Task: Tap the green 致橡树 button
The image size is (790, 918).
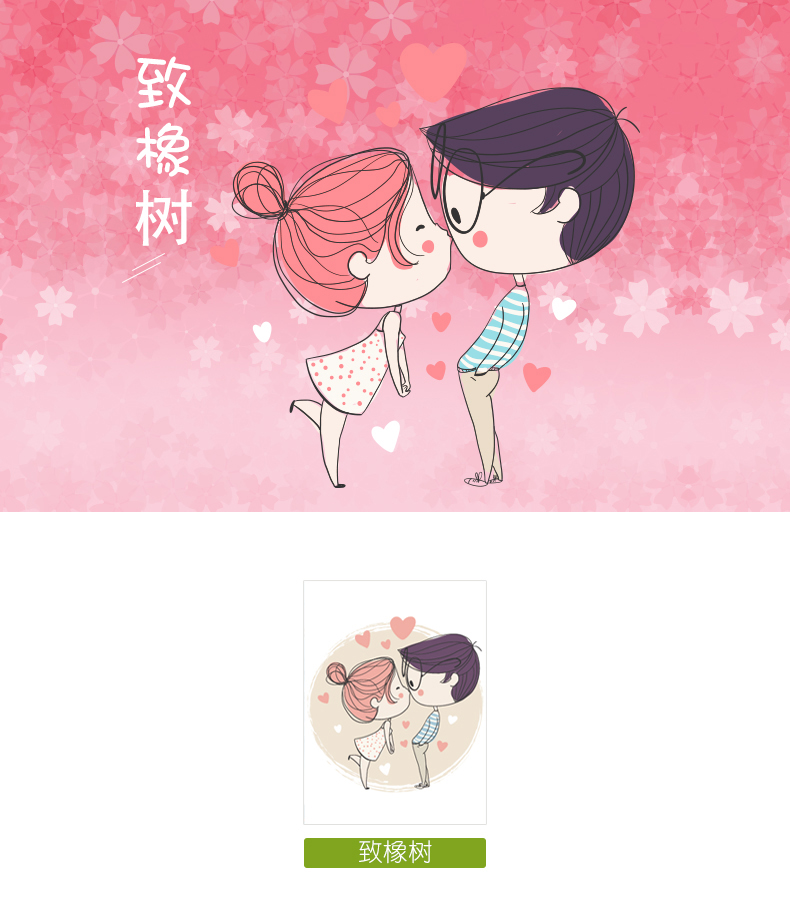Action: coord(395,852)
